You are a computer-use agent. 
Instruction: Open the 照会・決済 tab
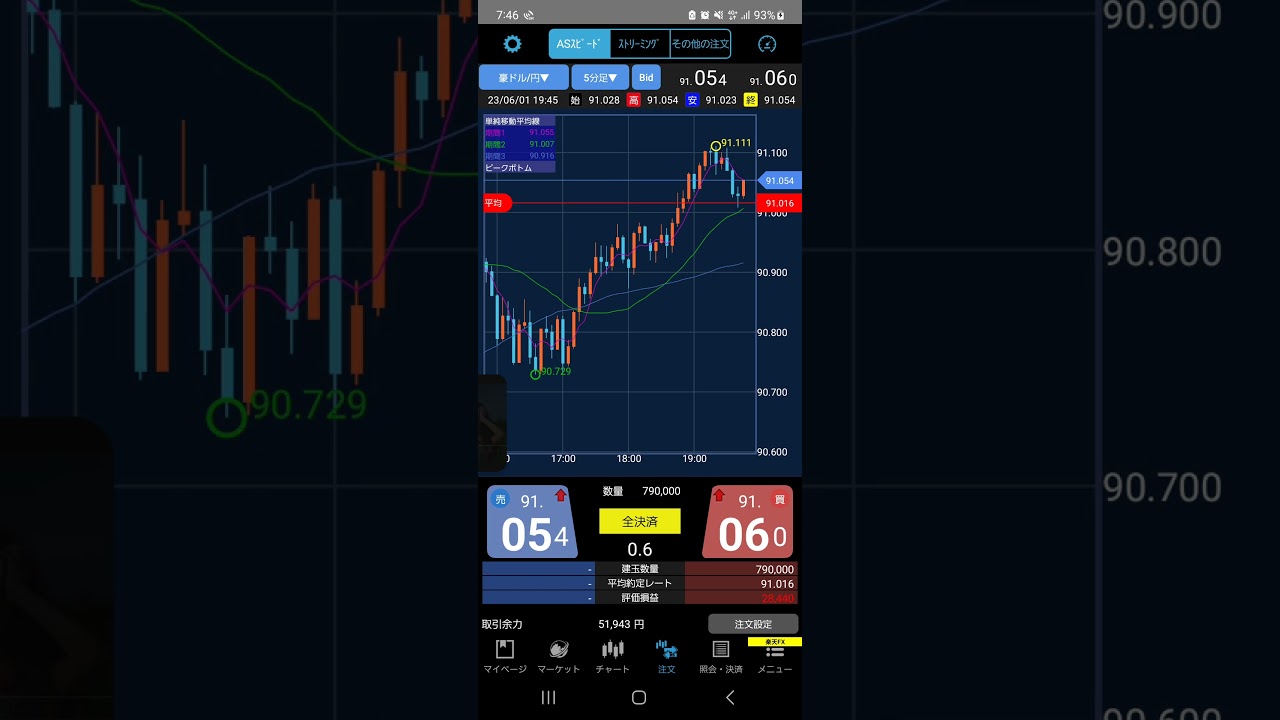point(721,657)
